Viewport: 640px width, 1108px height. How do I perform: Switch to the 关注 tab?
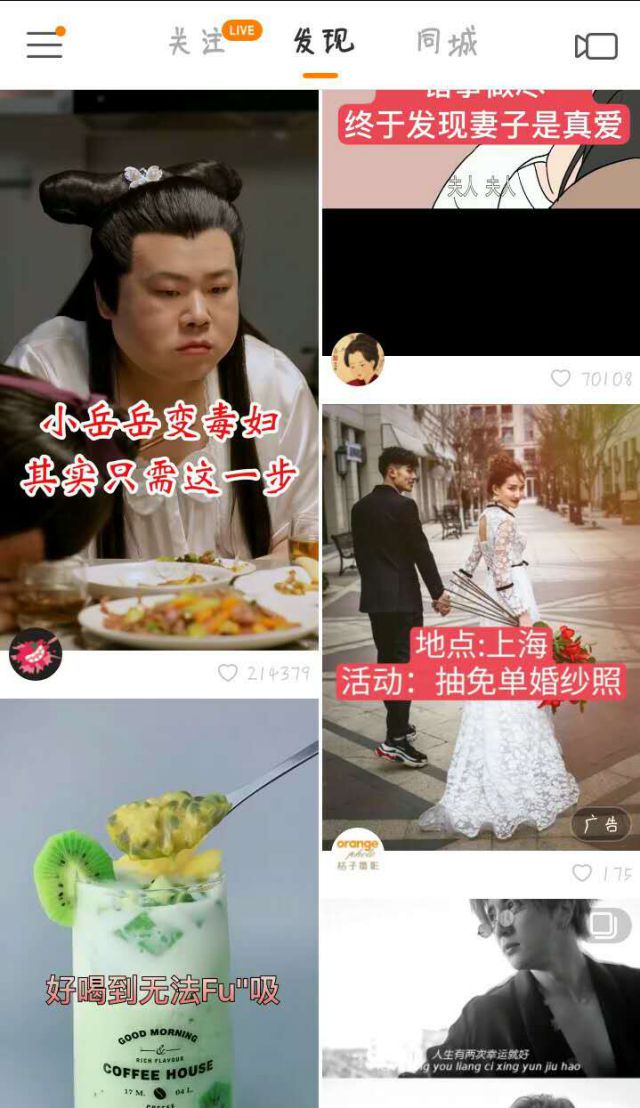(197, 42)
